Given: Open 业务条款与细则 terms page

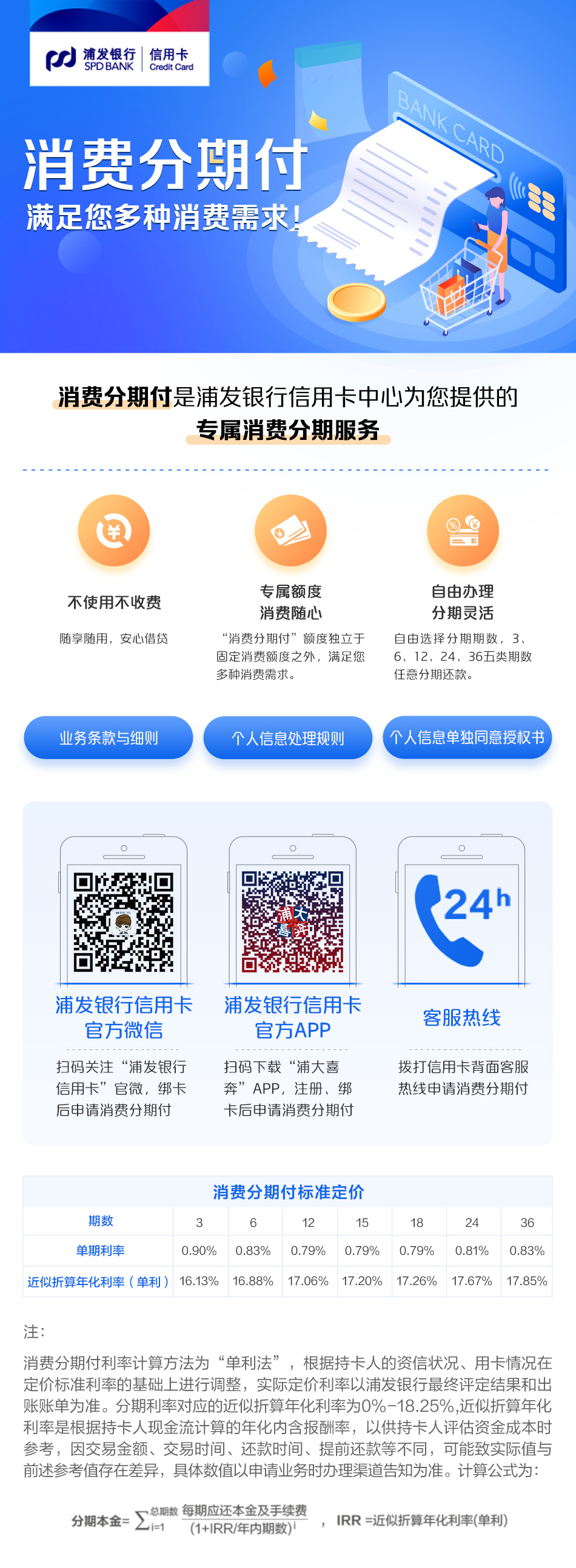Looking at the screenshot, I should (x=109, y=738).
